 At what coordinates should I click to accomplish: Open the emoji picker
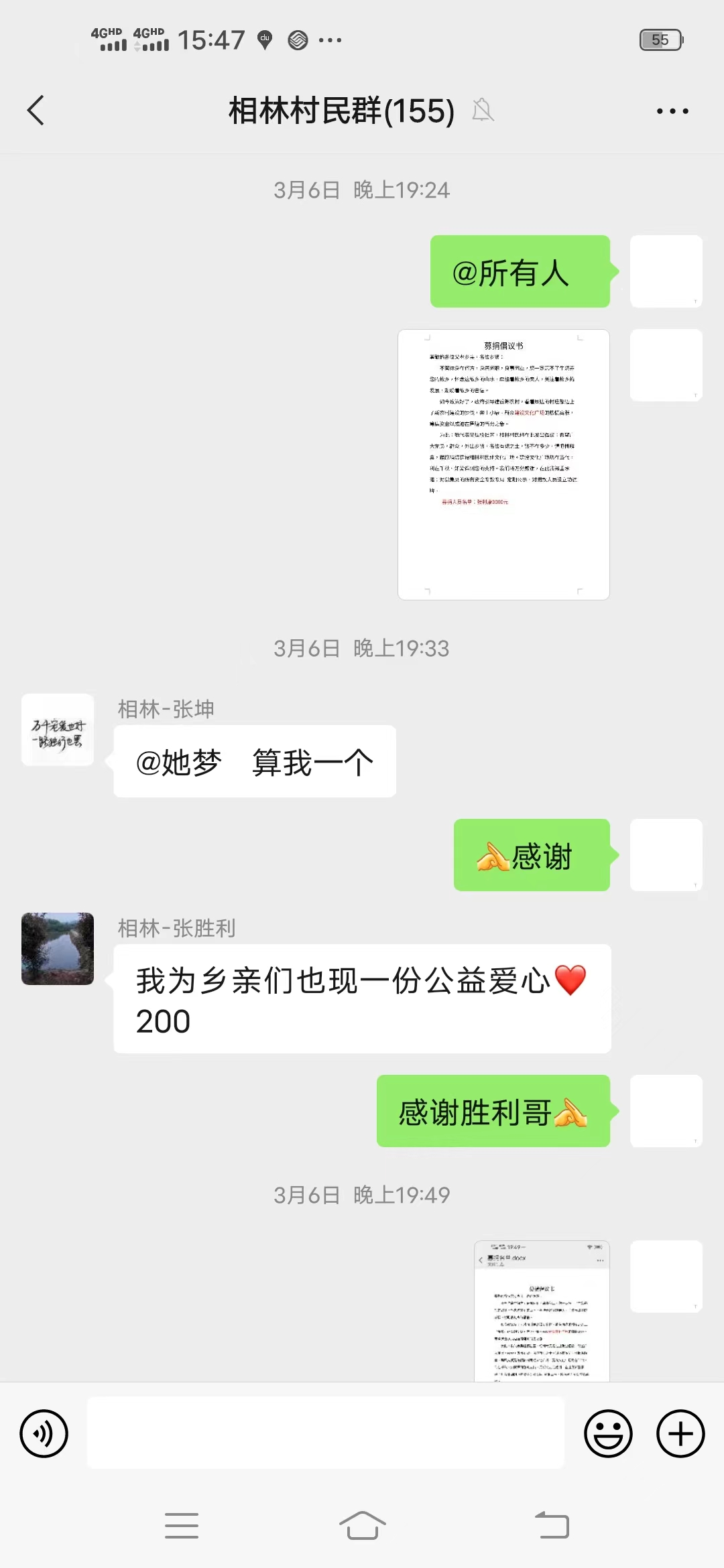tap(608, 1433)
